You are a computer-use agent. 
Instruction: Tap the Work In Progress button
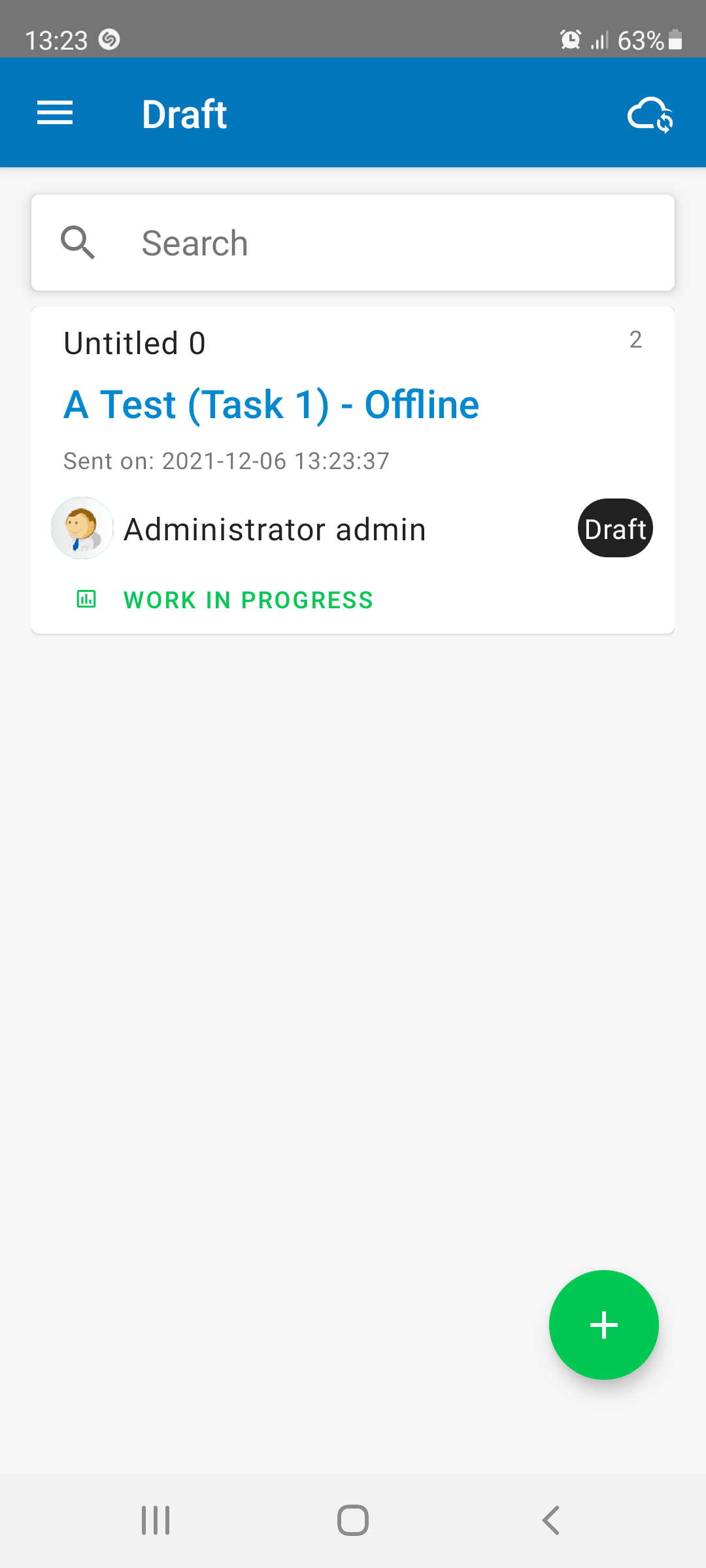click(x=226, y=600)
